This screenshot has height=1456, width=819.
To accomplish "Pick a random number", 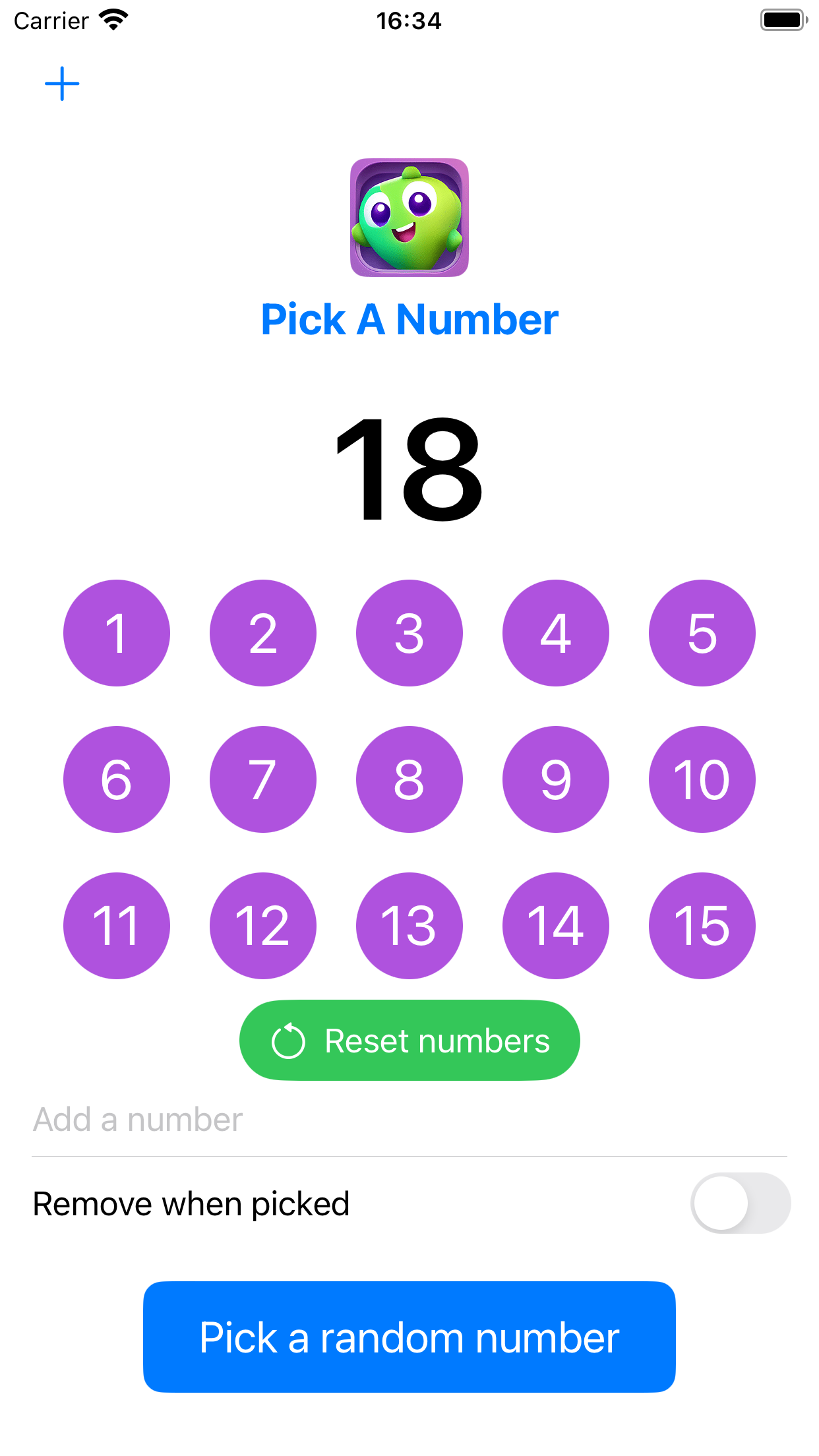I will click(x=409, y=1337).
